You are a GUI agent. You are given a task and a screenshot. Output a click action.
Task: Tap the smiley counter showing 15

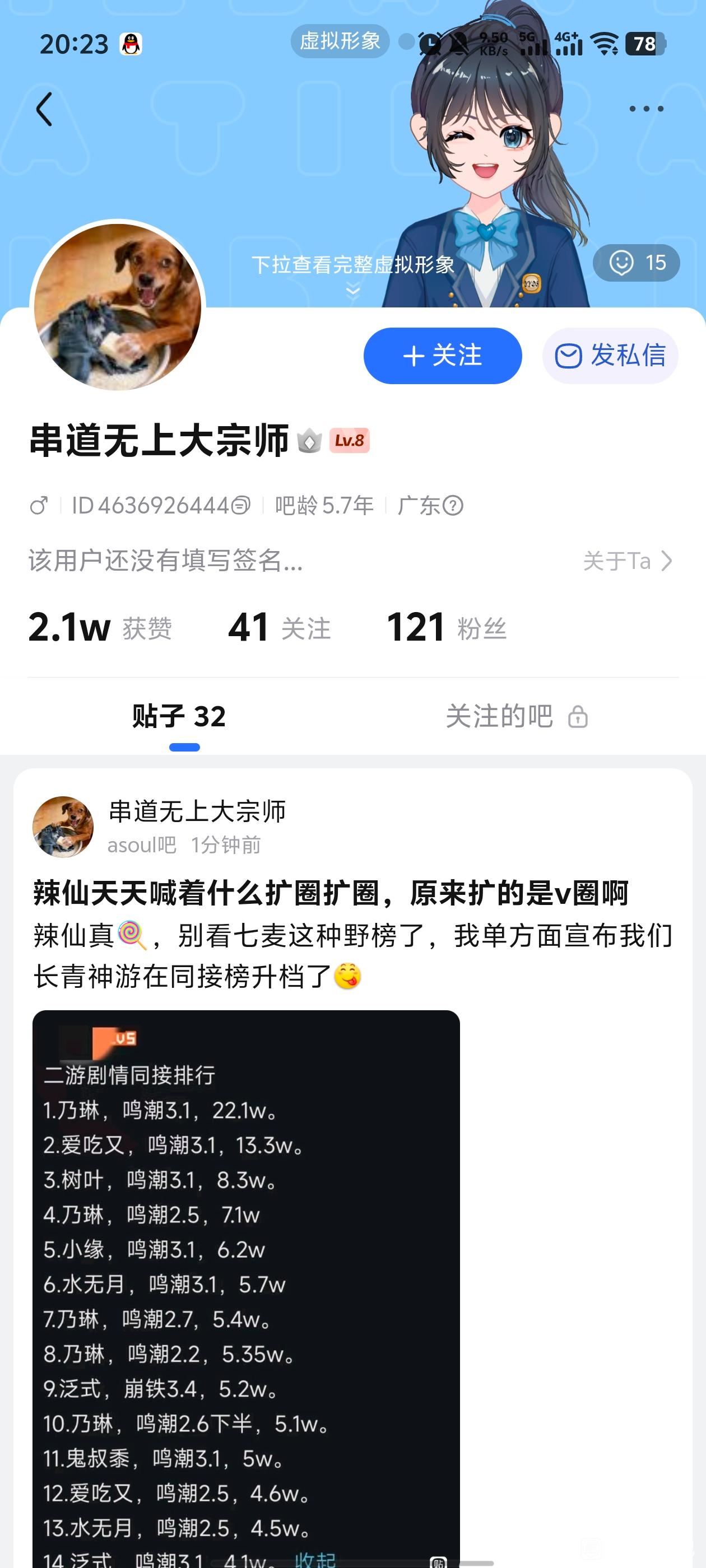[636, 263]
